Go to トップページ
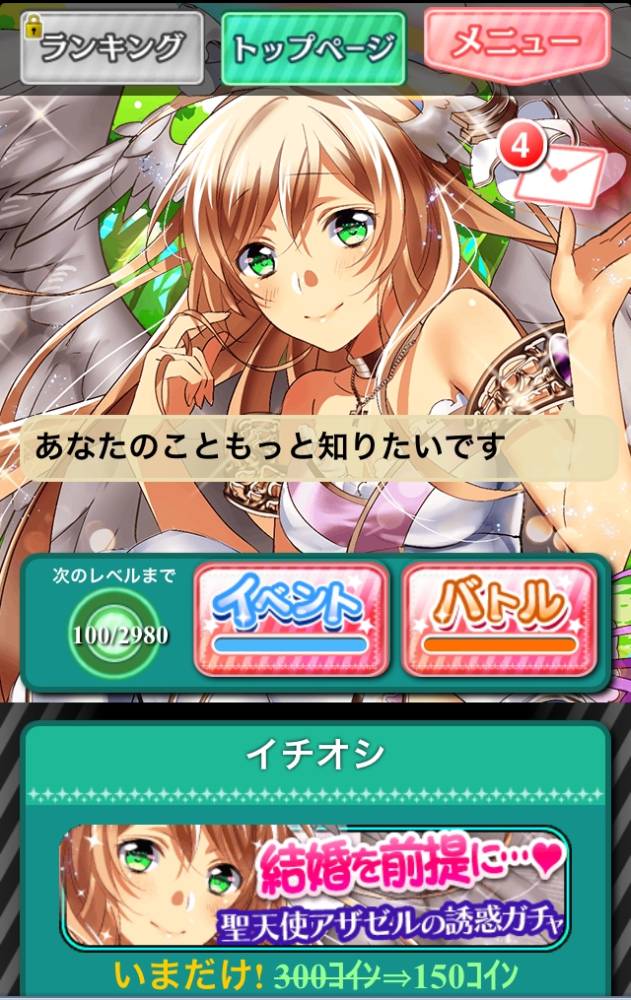The image size is (631, 1000). (x=314, y=48)
